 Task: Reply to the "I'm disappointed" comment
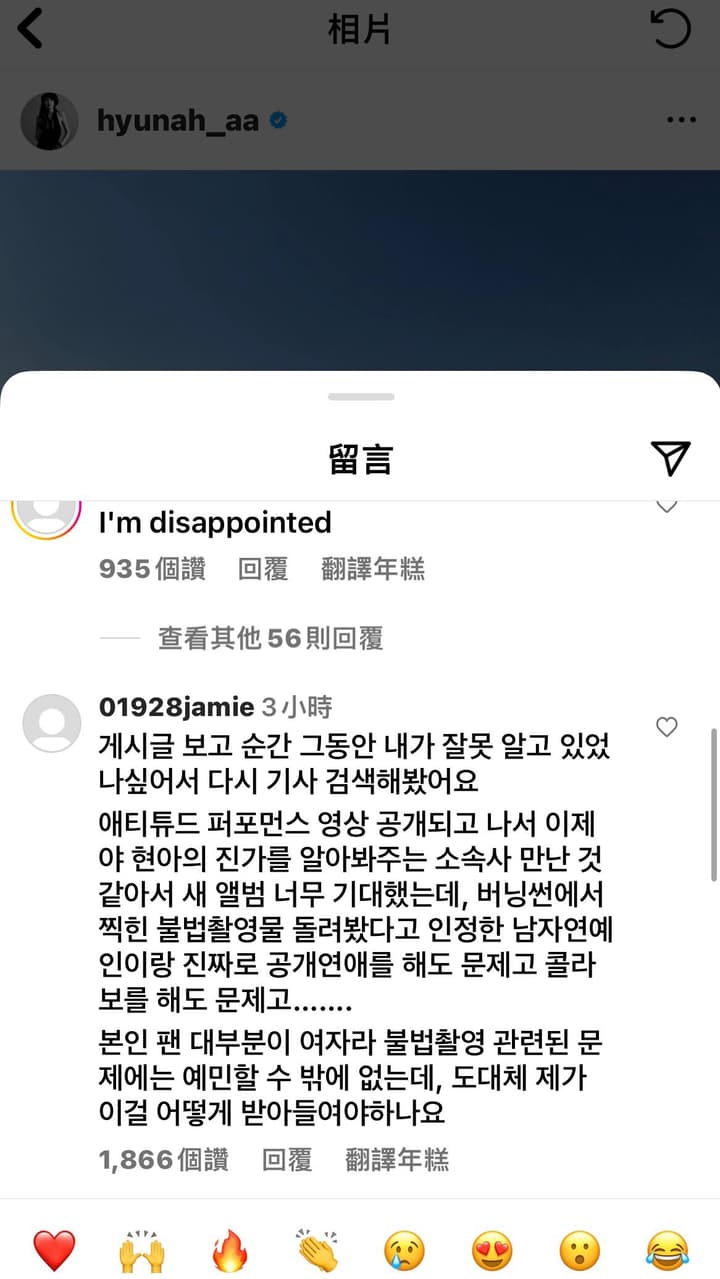click(x=263, y=569)
